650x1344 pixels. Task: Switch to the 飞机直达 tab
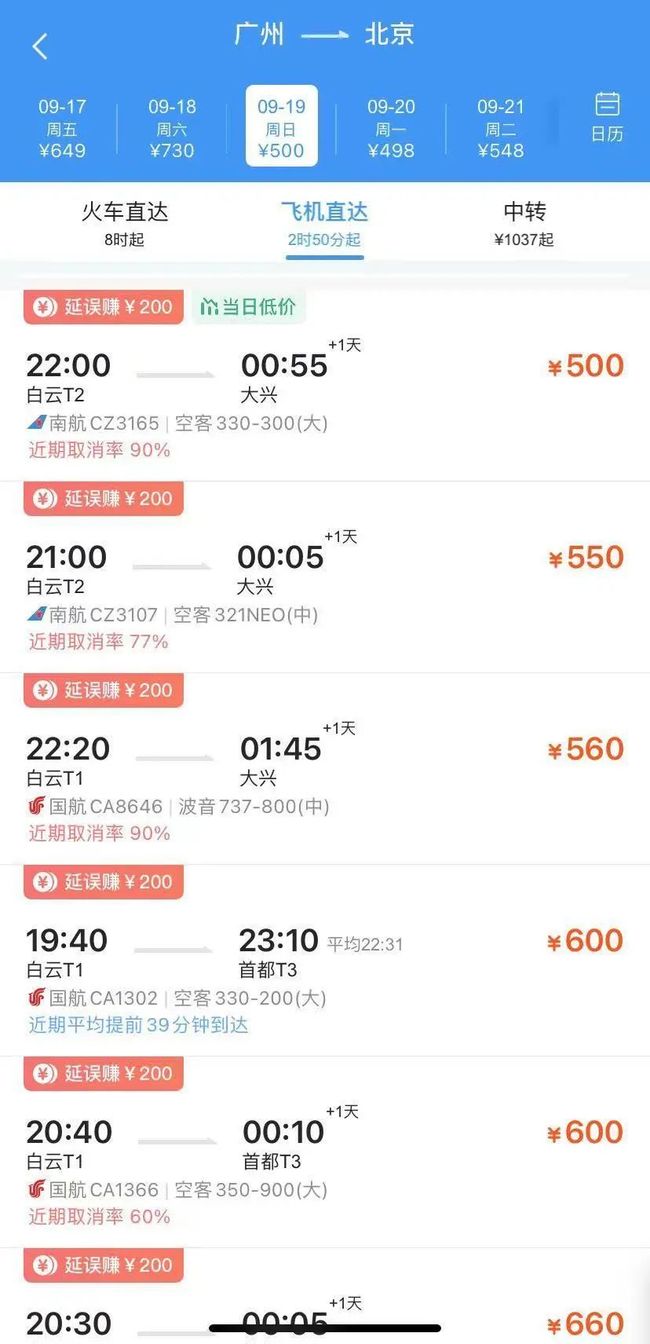pos(324,223)
